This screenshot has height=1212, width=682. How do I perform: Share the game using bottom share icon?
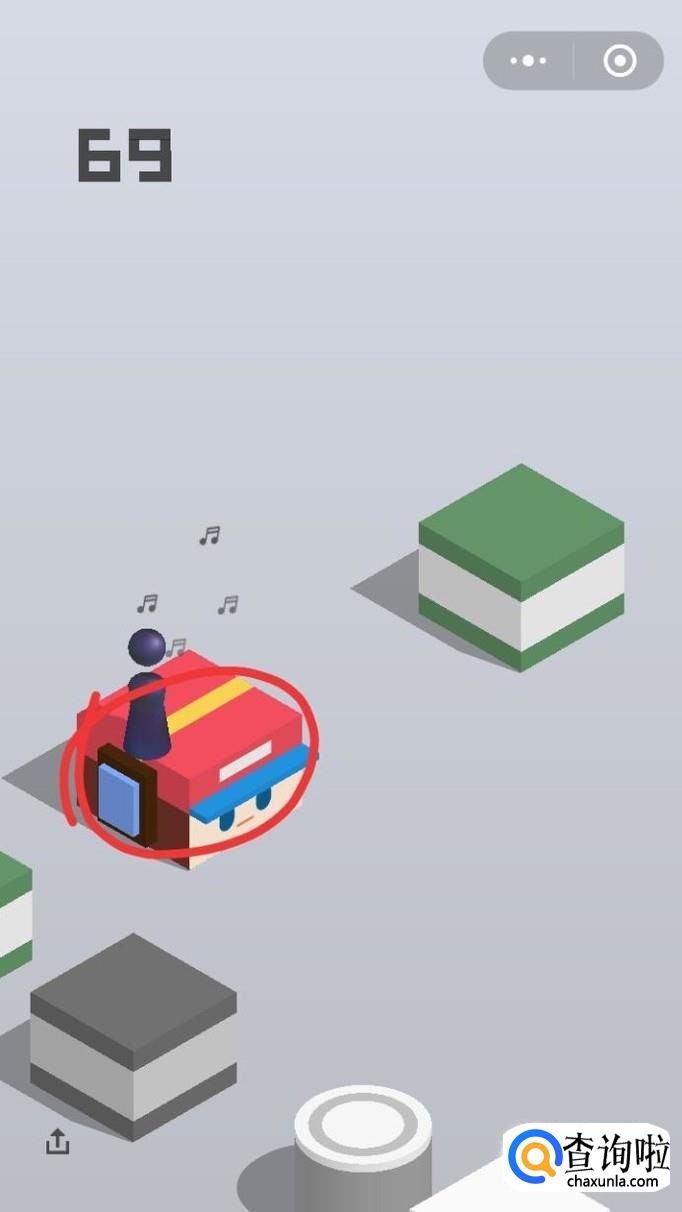tap(58, 1141)
